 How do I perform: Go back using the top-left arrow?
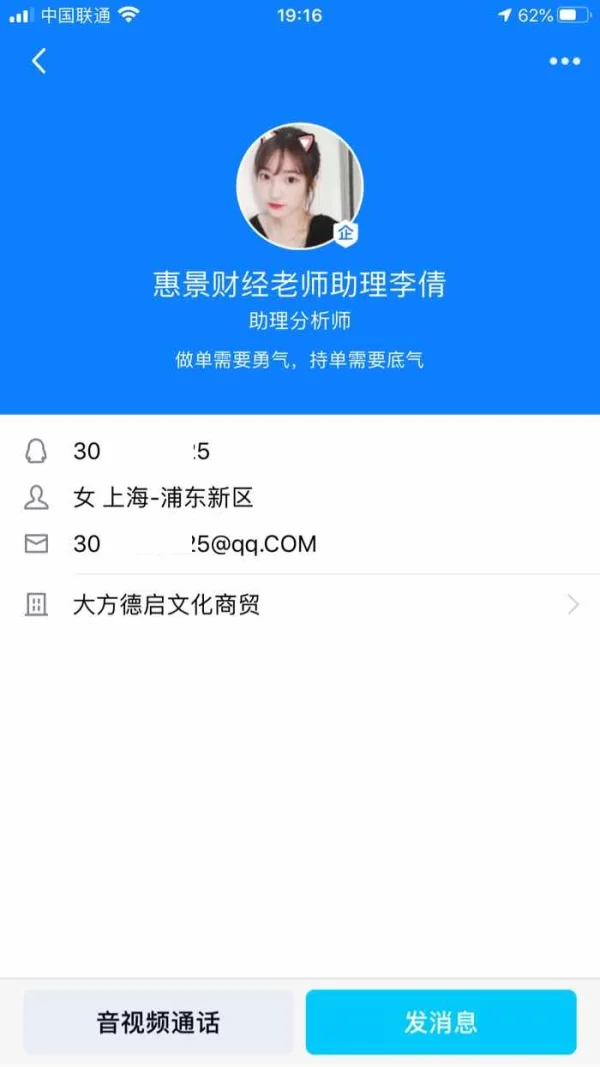point(39,61)
